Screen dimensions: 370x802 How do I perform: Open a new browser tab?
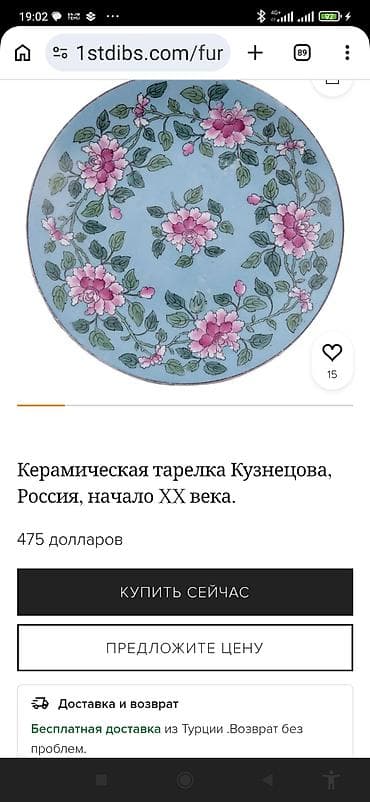tap(255, 53)
